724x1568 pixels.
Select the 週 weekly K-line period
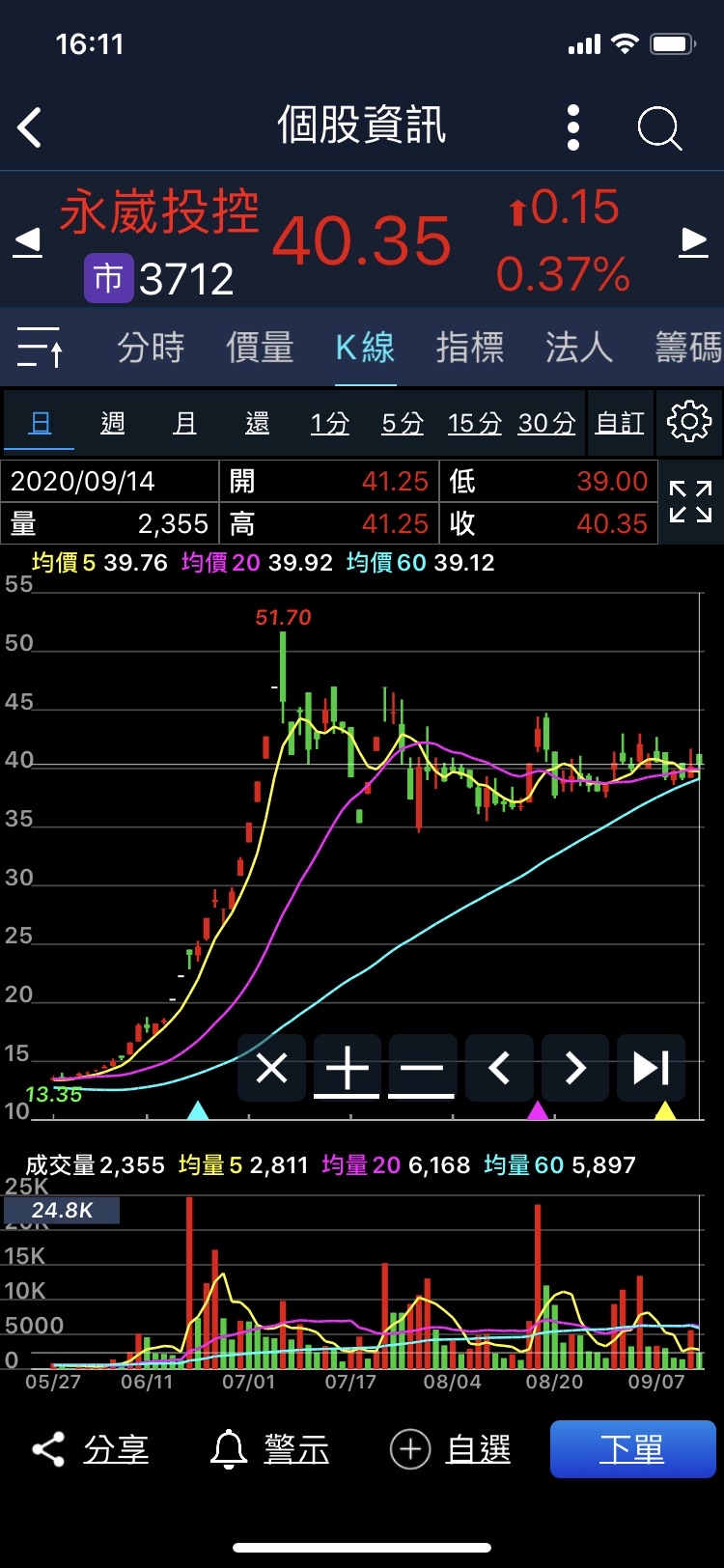tap(113, 423)
